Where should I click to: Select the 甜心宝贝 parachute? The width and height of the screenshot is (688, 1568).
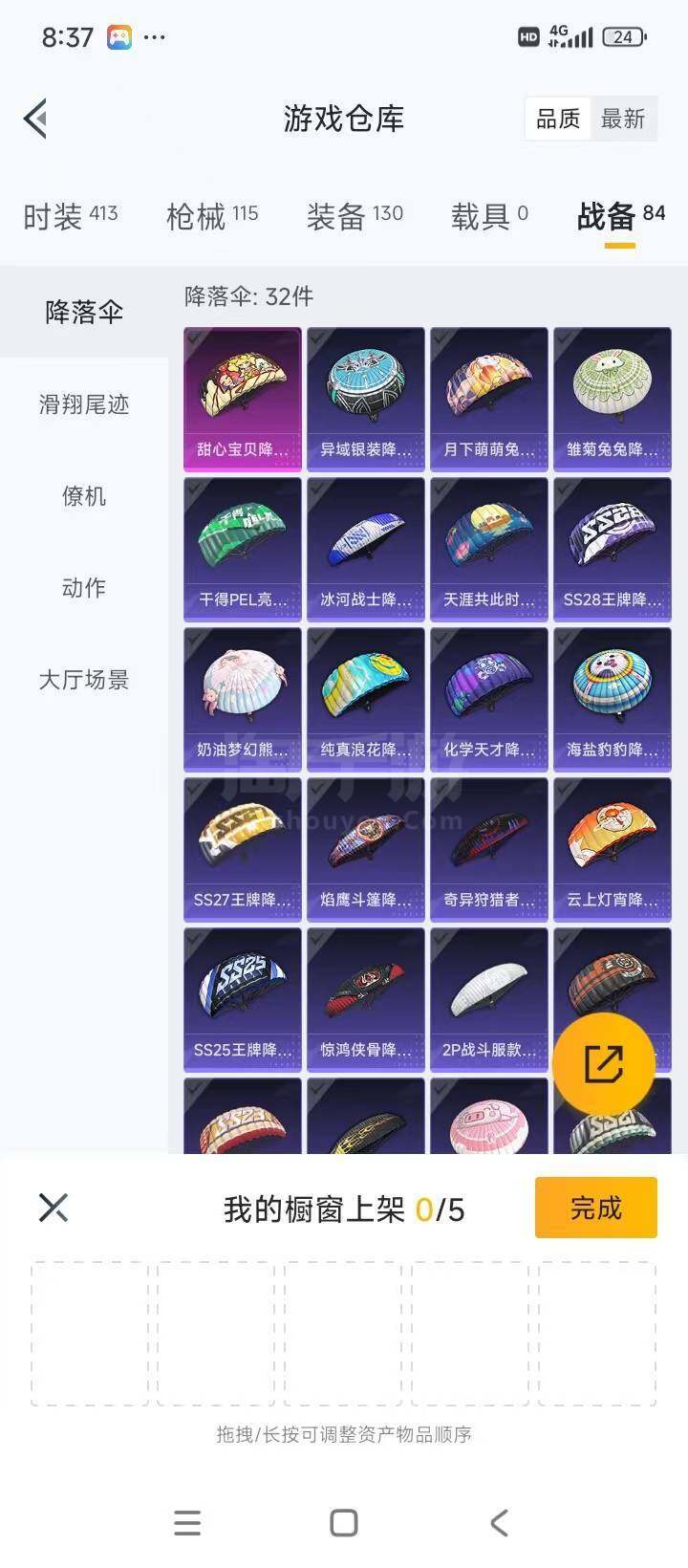(243, 399)
